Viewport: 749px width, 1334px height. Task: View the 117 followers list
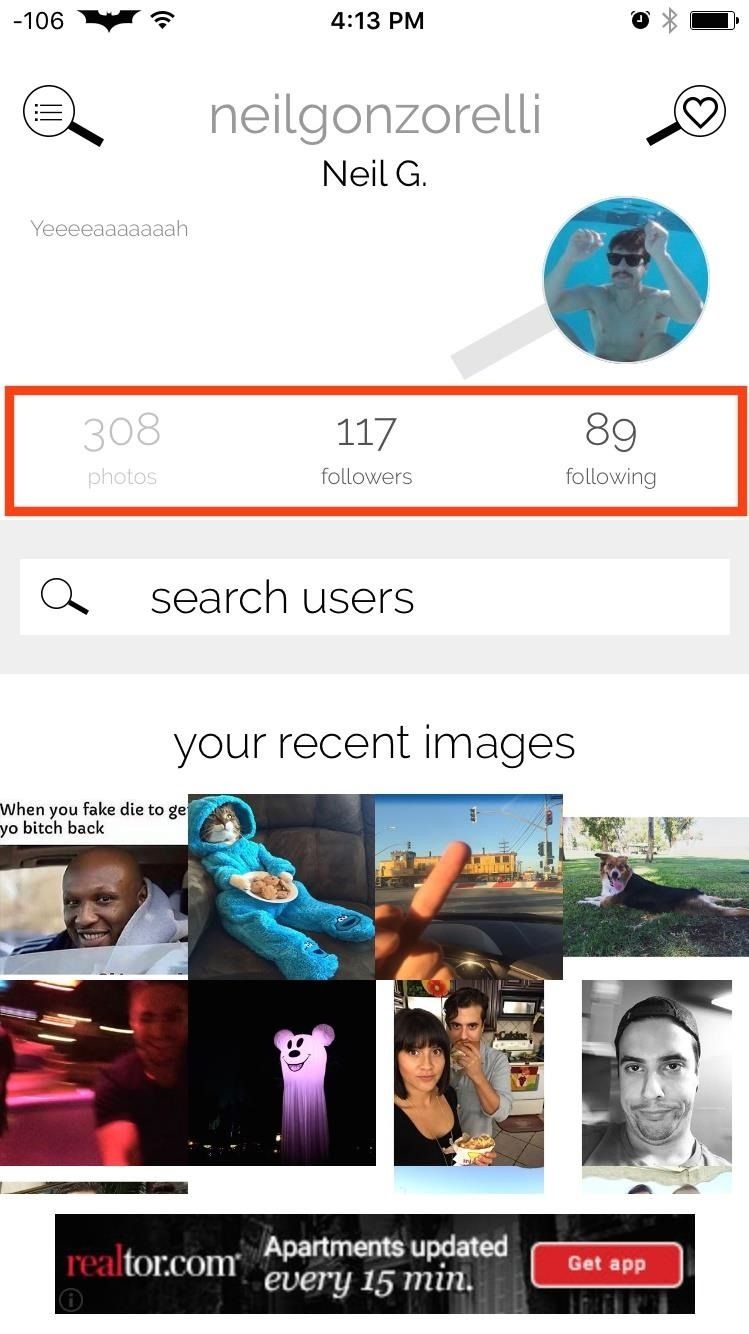[x=366, y=450]
